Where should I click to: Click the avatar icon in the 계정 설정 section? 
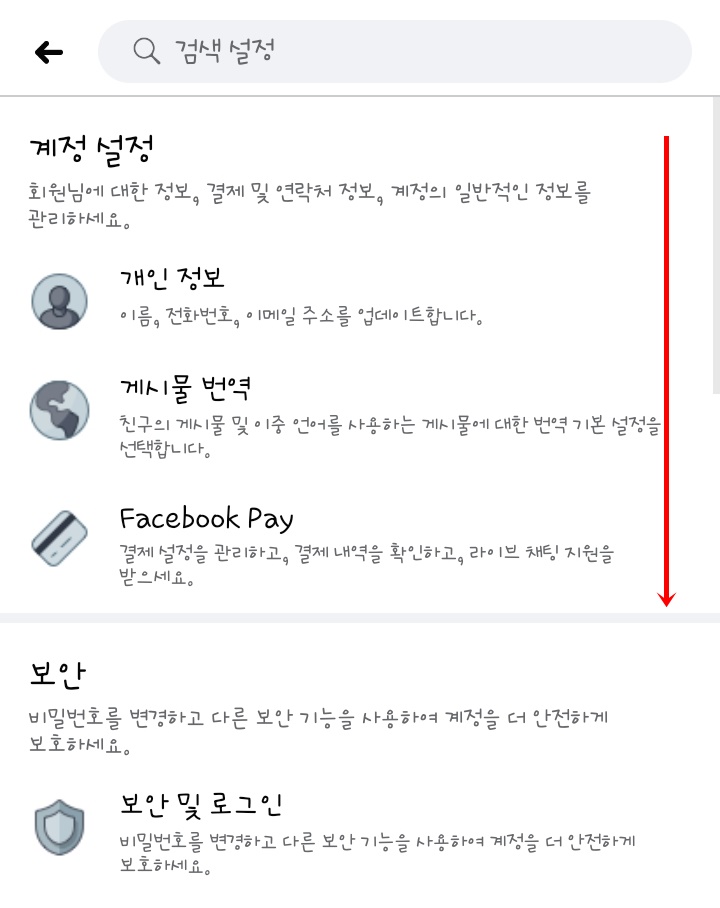click(59, 301)
